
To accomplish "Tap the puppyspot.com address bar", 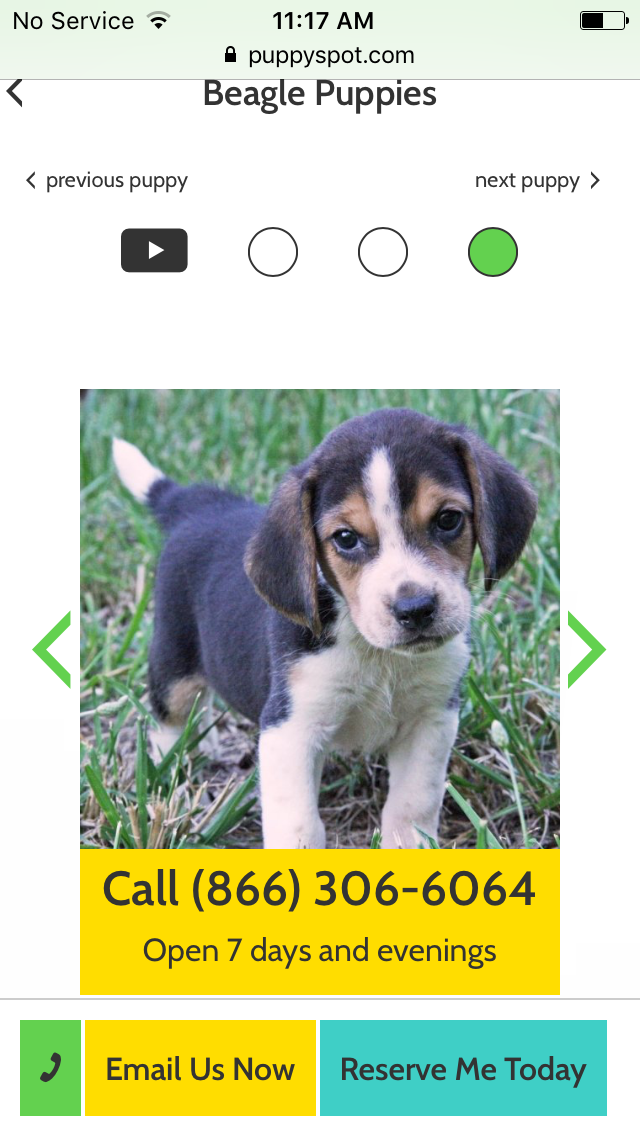I will coord(320,55).
